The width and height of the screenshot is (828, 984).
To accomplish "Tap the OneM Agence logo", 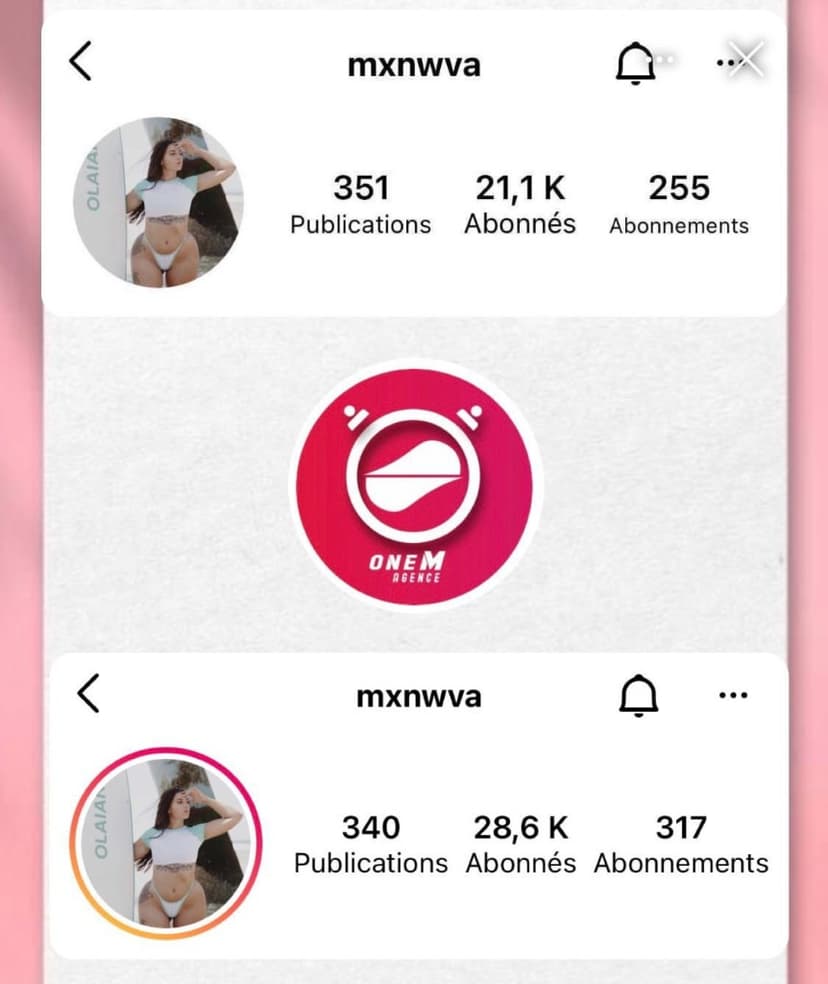I will click(x=412, y=486).
